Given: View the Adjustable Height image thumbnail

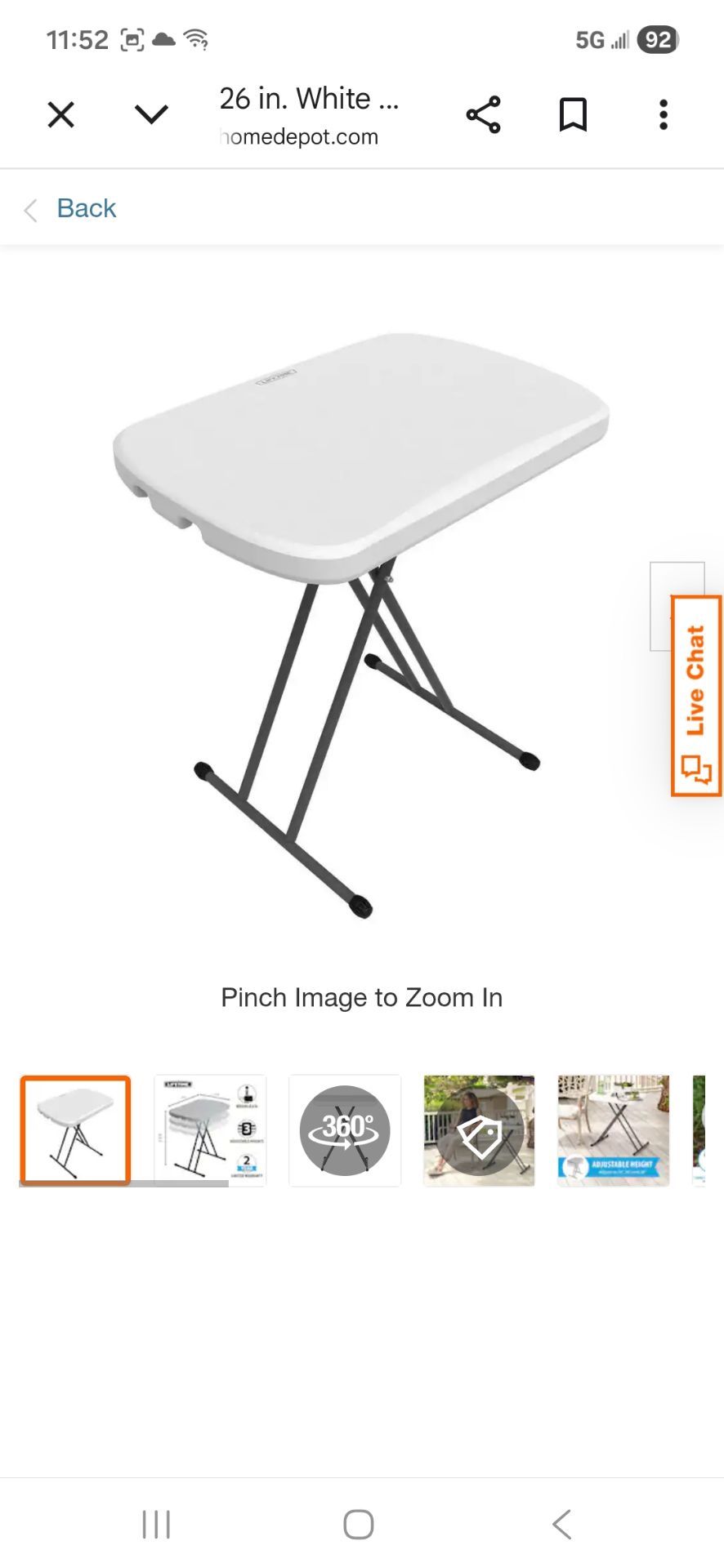Looking at the screenshot, I should [614, 1130].
